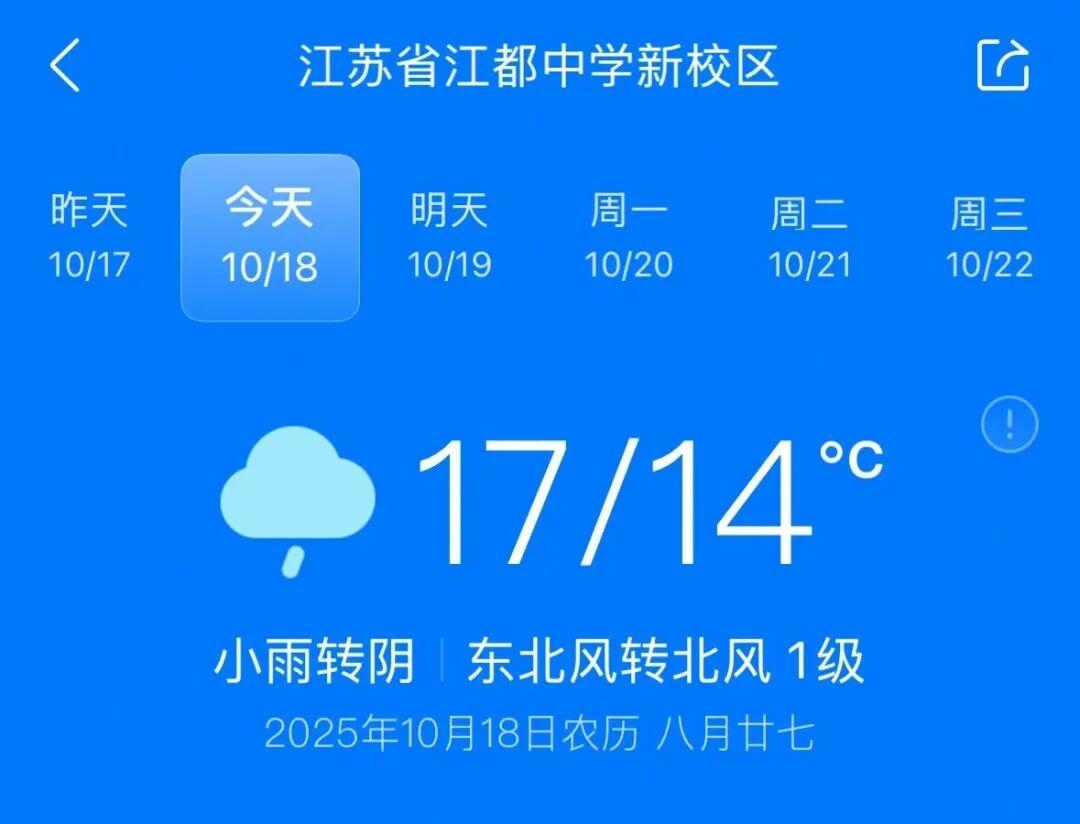Go back using the top-left arrow
Image resolution: width=1080 pixels, height=824 pixels.
(65, 66)
